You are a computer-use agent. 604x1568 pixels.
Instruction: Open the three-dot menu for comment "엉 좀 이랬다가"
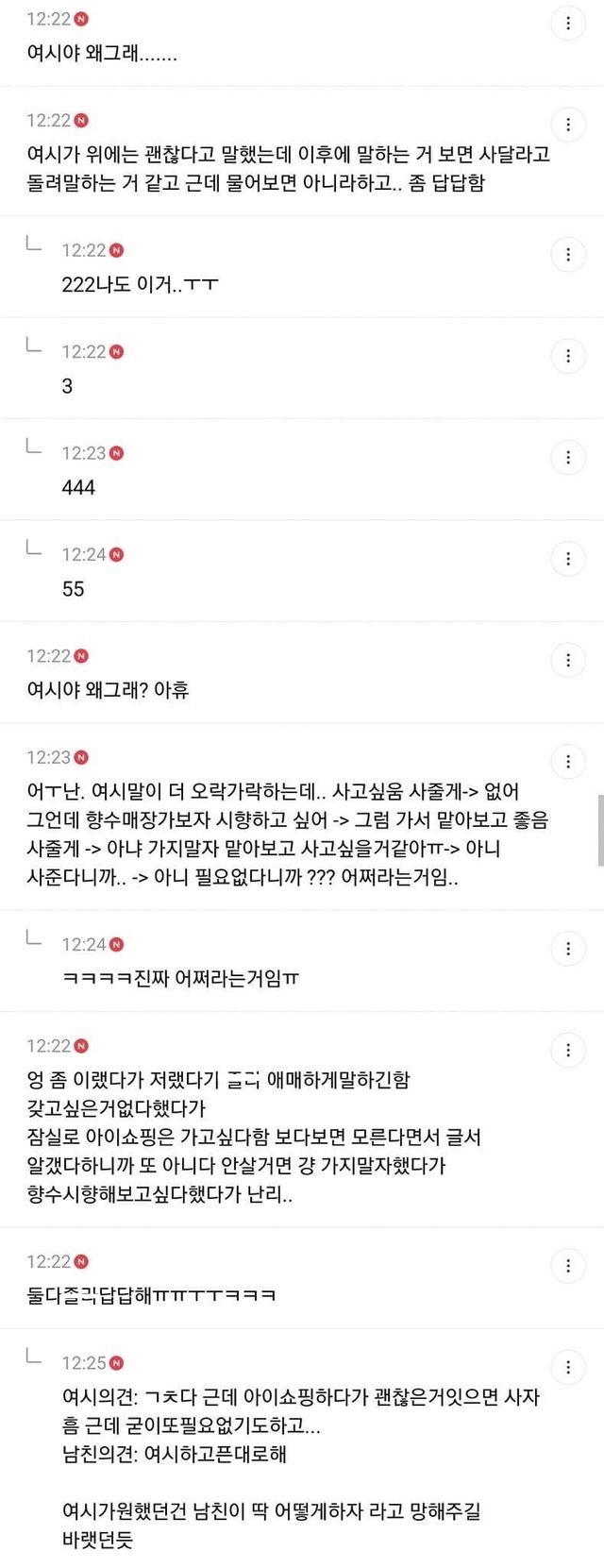click(568, 1050)
